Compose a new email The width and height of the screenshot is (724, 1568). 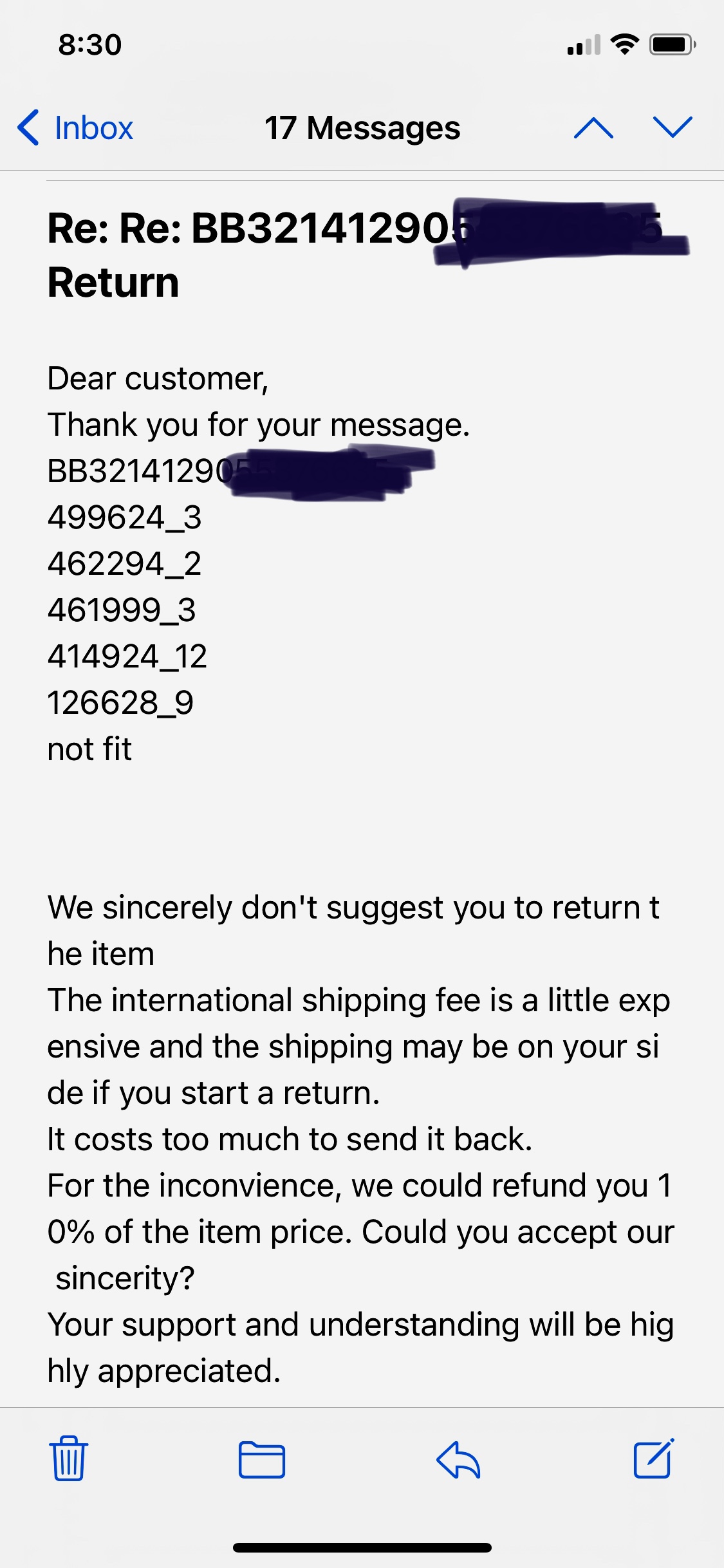[x=653, y=1459]
